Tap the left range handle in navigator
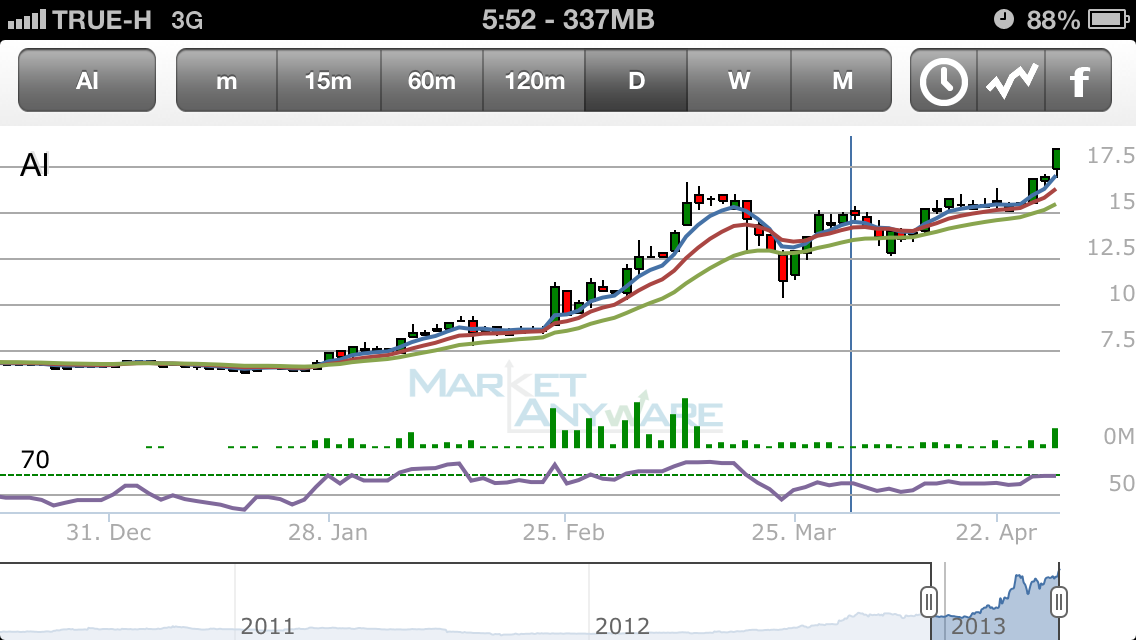This screenshot has height=640, width=1136. coord(929,601)
